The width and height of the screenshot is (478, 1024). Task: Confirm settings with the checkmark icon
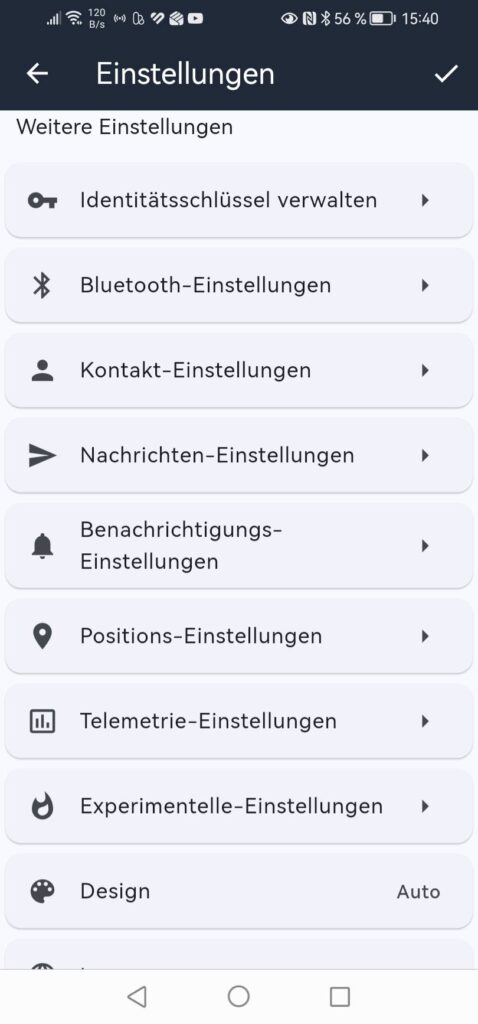(x=446, y=74)
